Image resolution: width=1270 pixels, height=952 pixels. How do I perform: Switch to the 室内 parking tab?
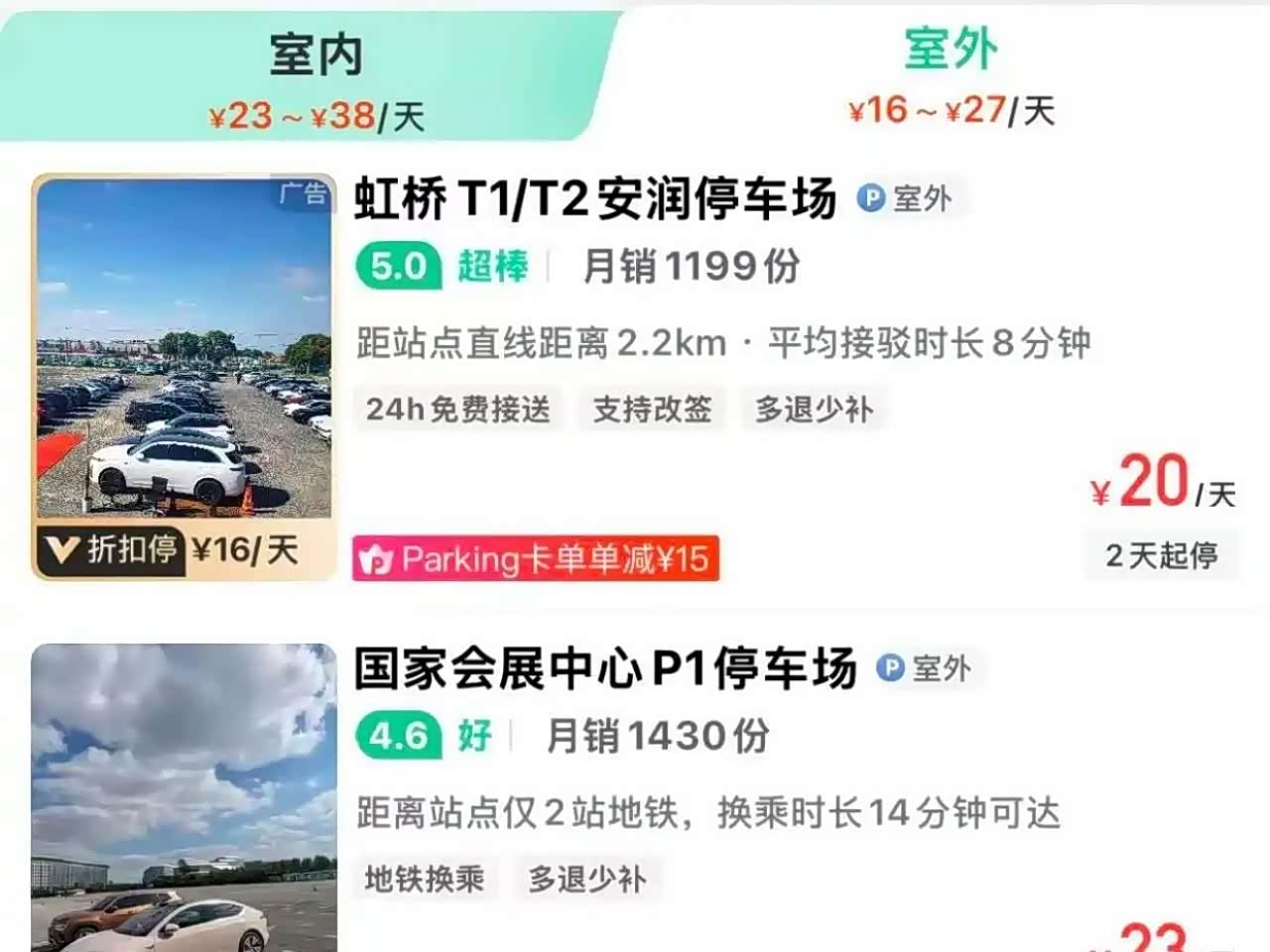(316, 79)
